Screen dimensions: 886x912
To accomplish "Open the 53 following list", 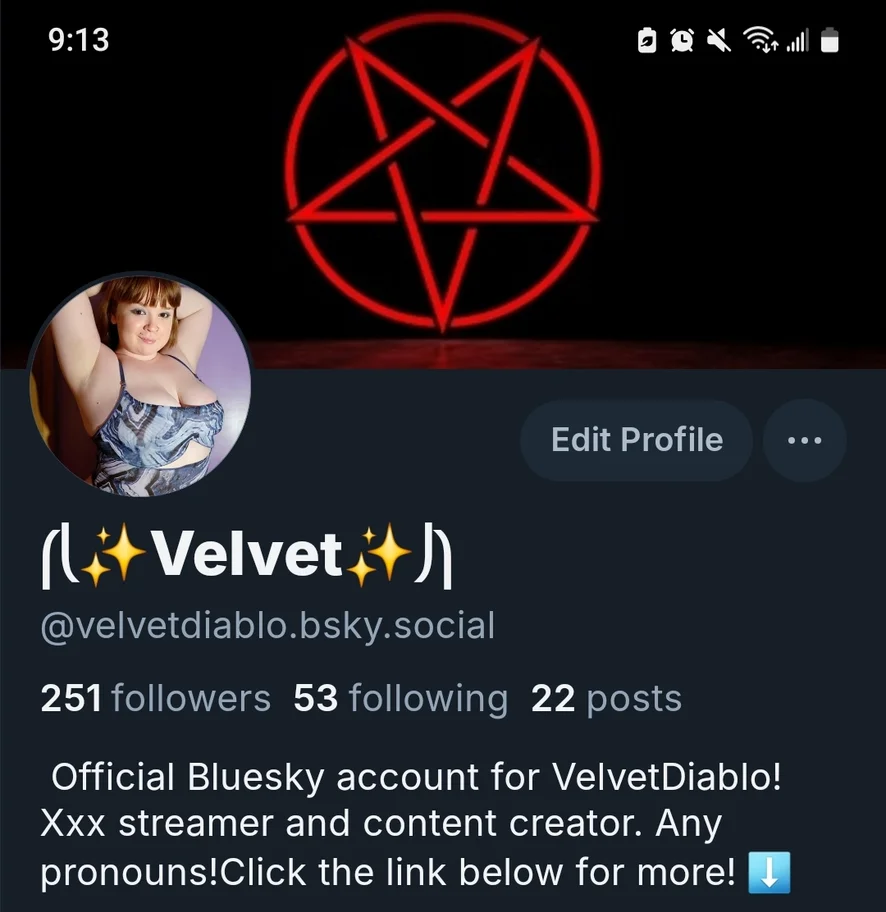I will pyautogui.click(x=400, y=698).
